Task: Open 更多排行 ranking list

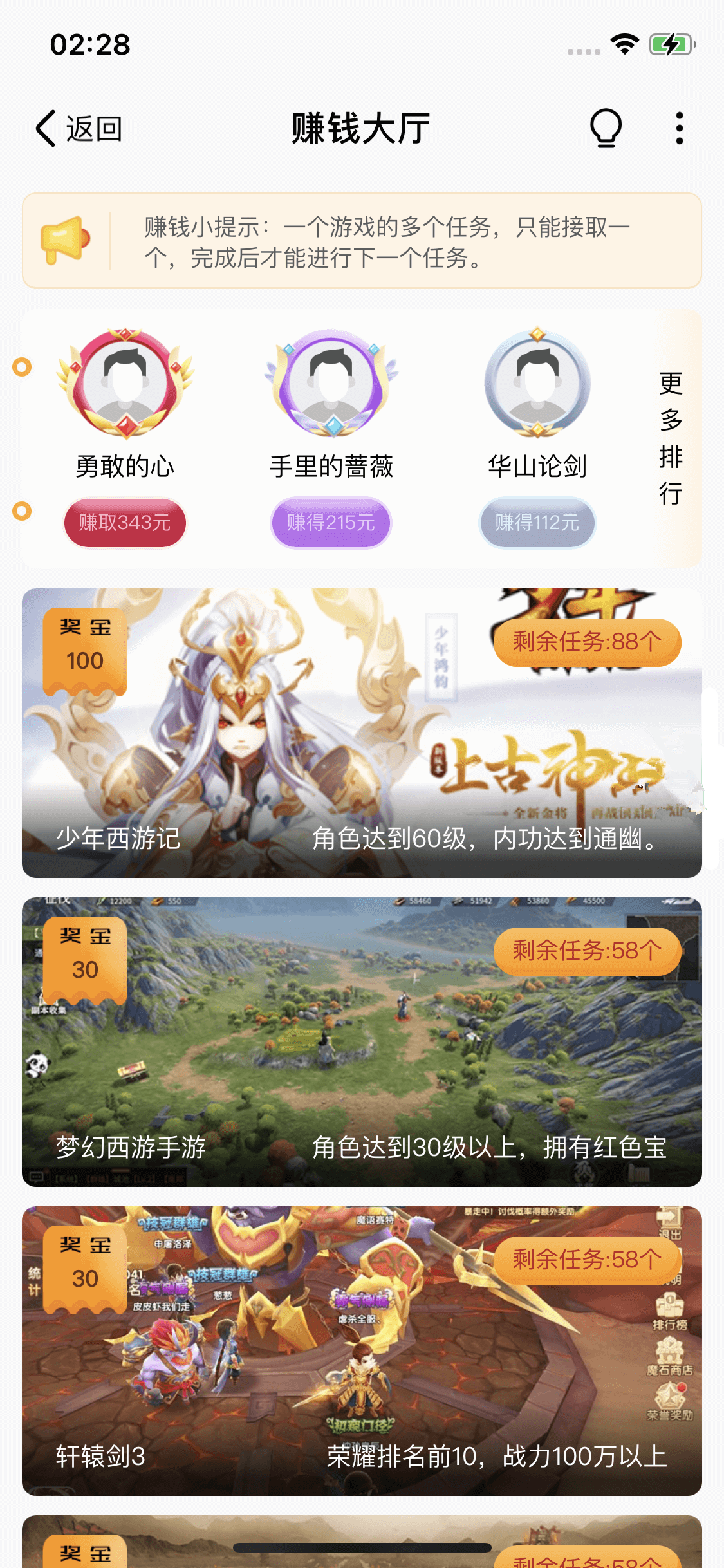Action: [x=671, y=438]
